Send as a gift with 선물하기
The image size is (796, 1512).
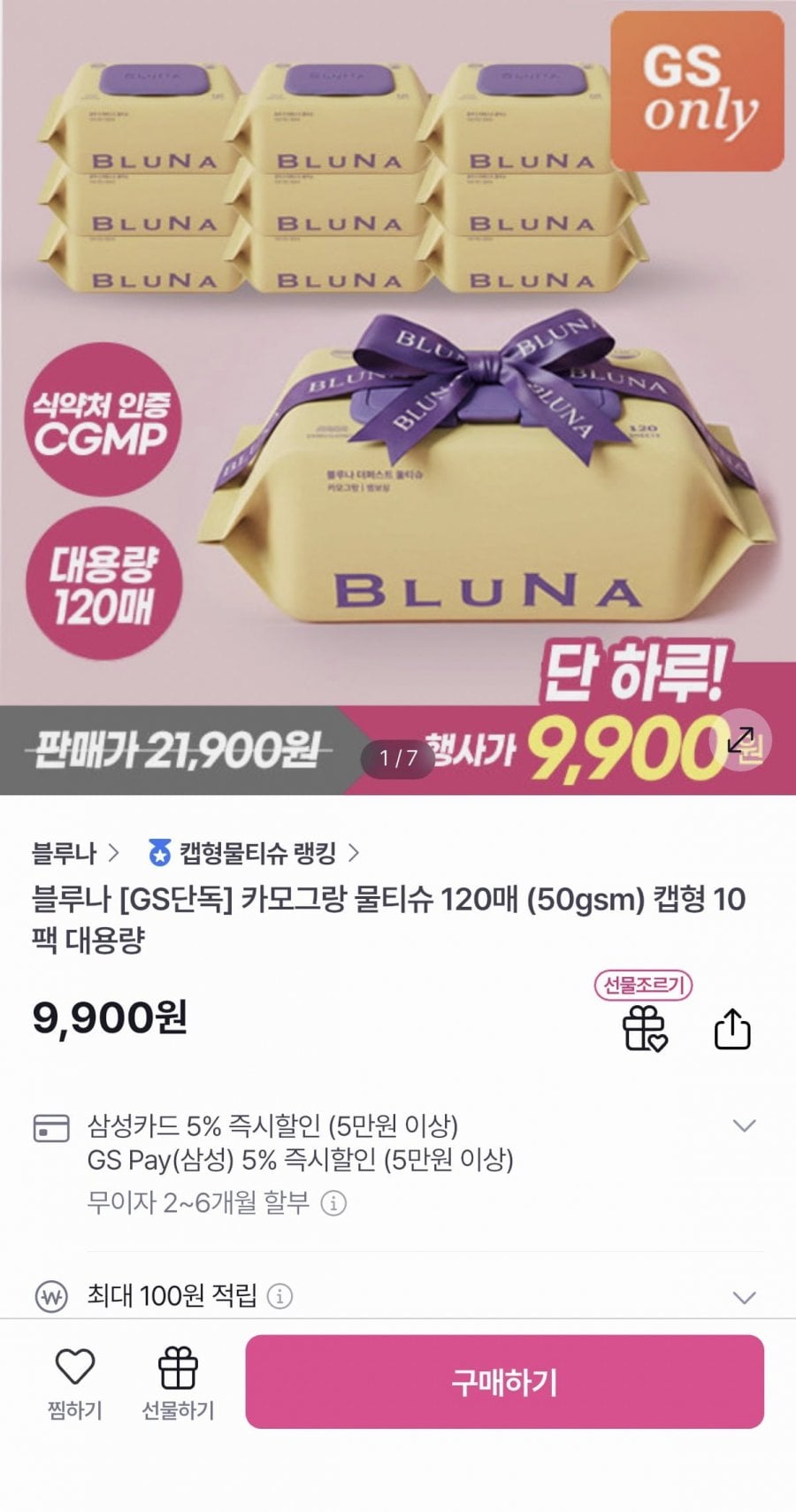click(x=178, y=1384)
